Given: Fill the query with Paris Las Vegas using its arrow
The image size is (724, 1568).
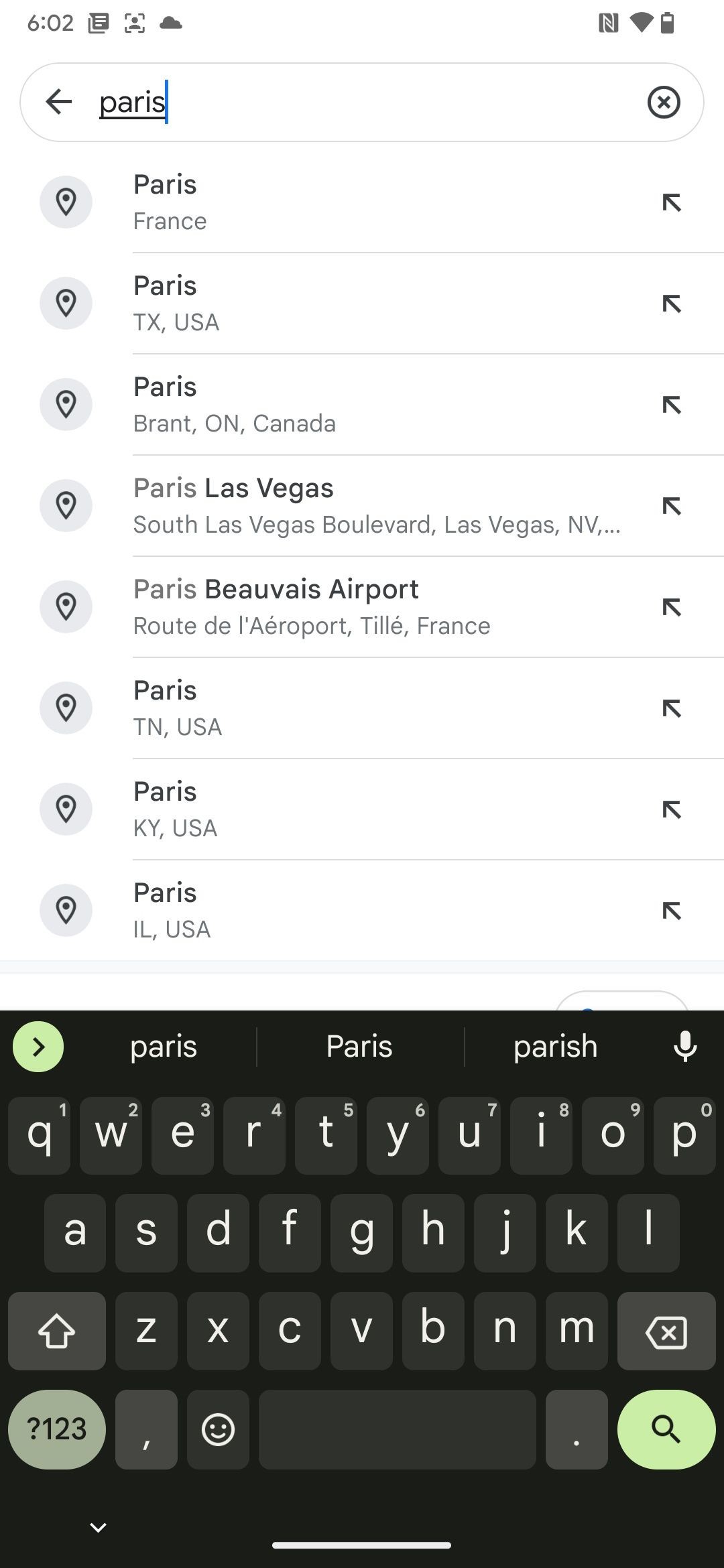Looking at the screenshot, I should coord(672,506).
